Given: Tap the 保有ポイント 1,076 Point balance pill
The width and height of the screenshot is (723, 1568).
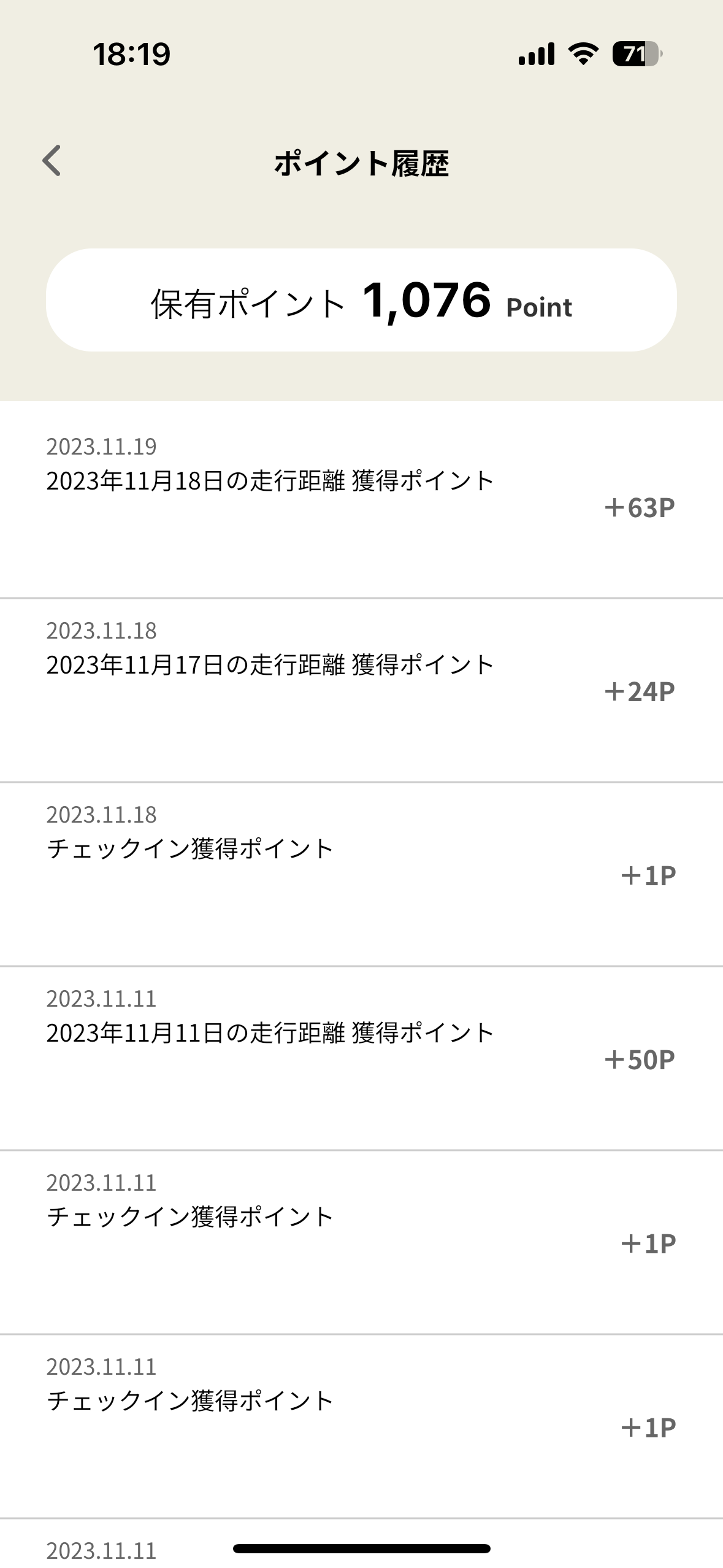Looking at the screenshot, I should [x=361, y=301].
